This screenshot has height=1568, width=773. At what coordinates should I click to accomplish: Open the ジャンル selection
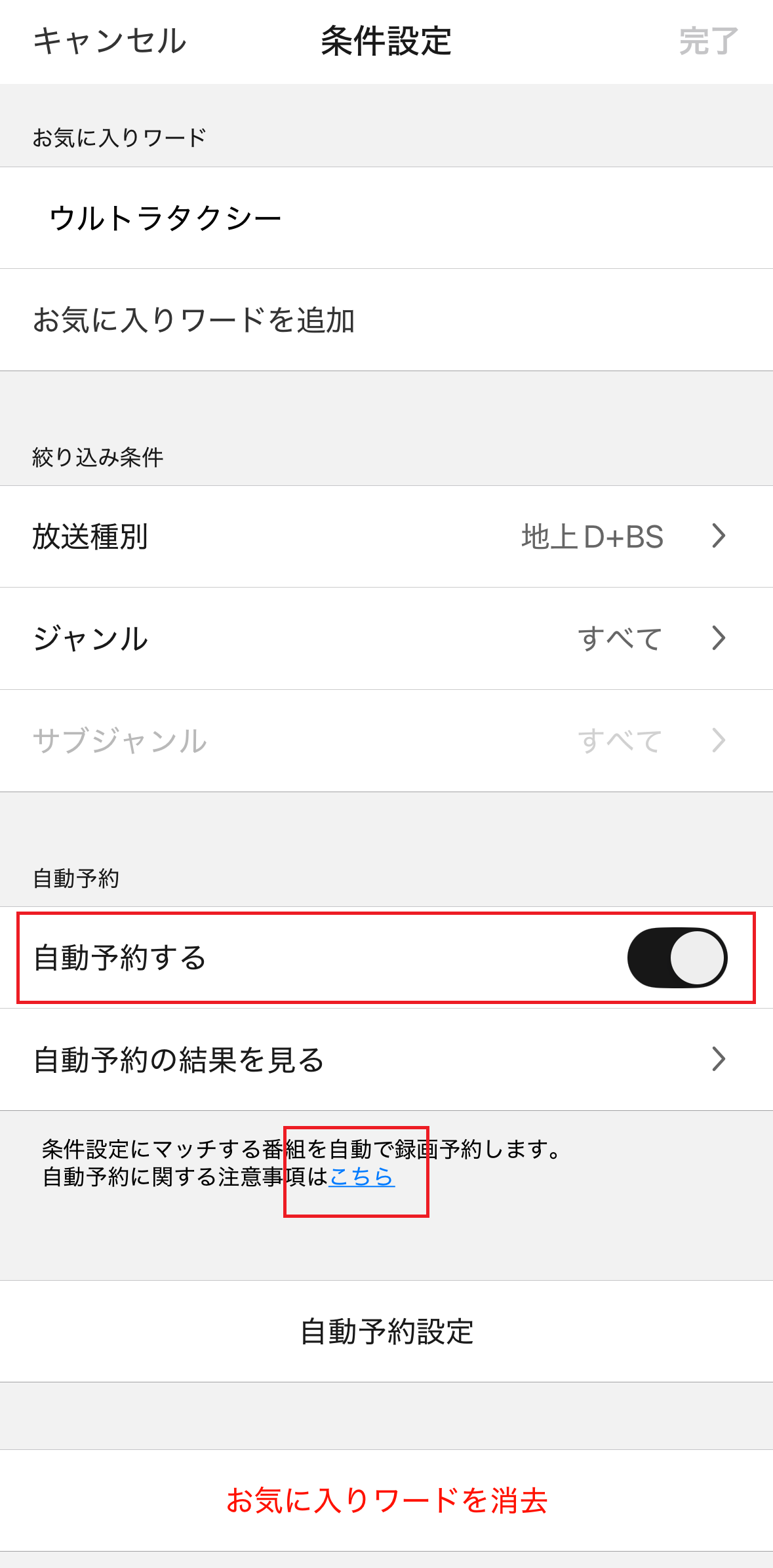[386, 638]
